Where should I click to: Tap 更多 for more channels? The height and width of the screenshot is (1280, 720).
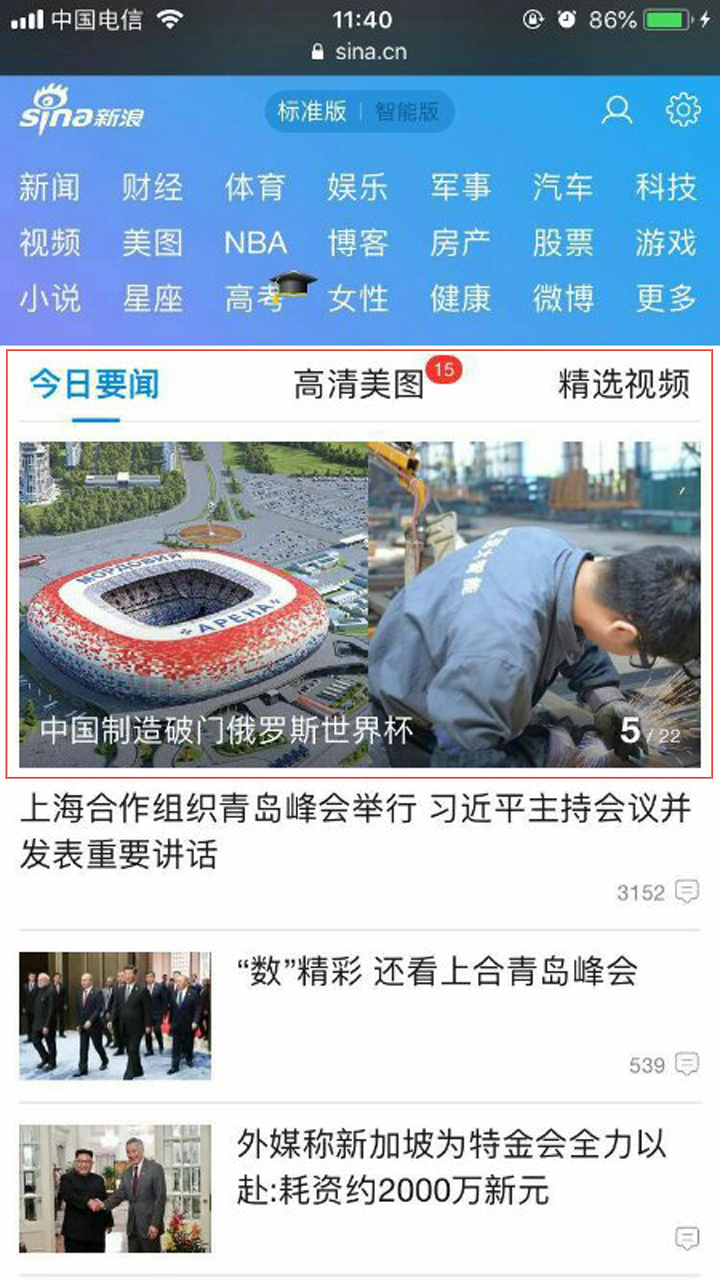[x=666, y=298]
